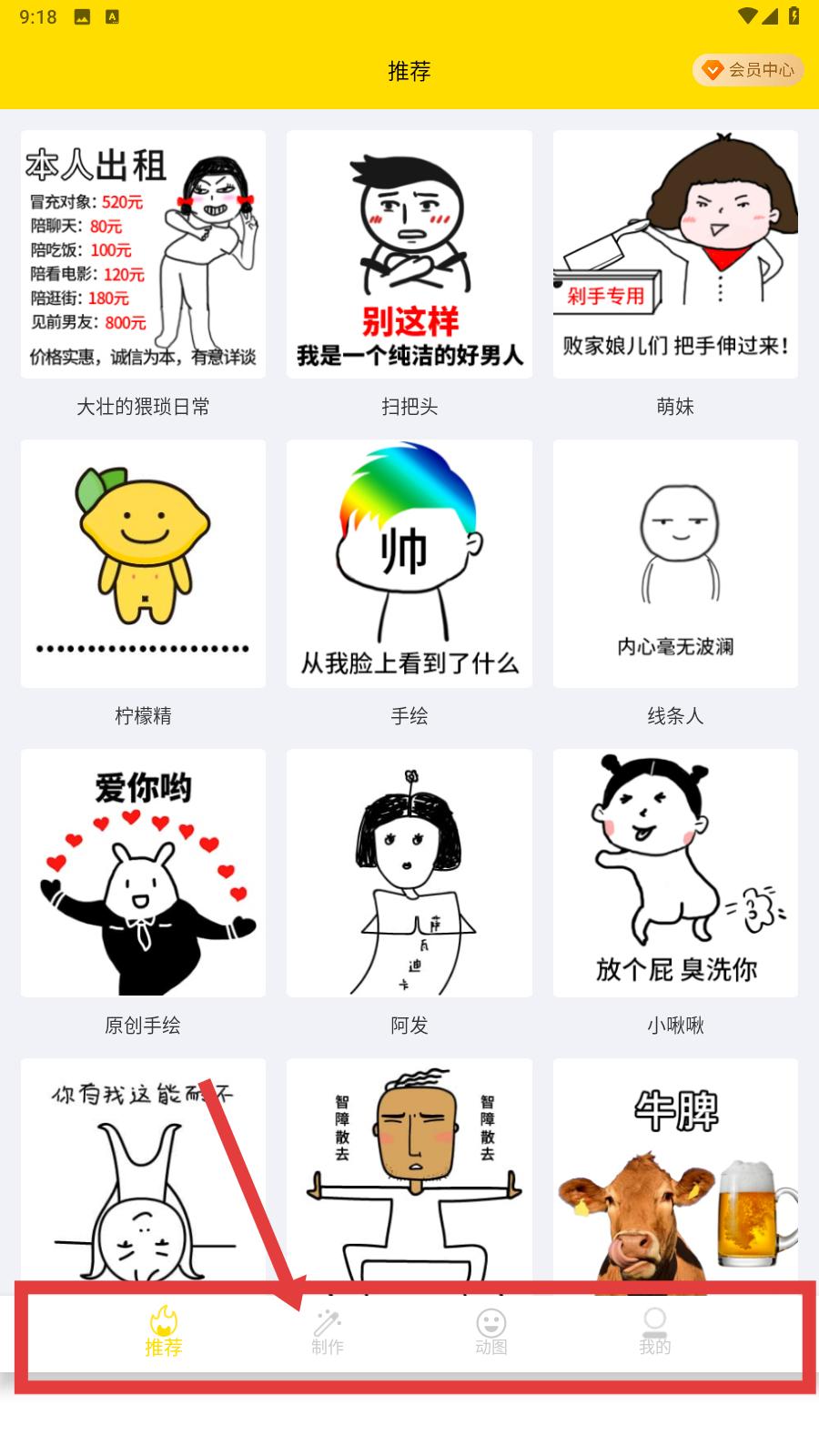819x1456 pixels.
Task: Open the 小啾啾 sticker collection
Action: 675,874
